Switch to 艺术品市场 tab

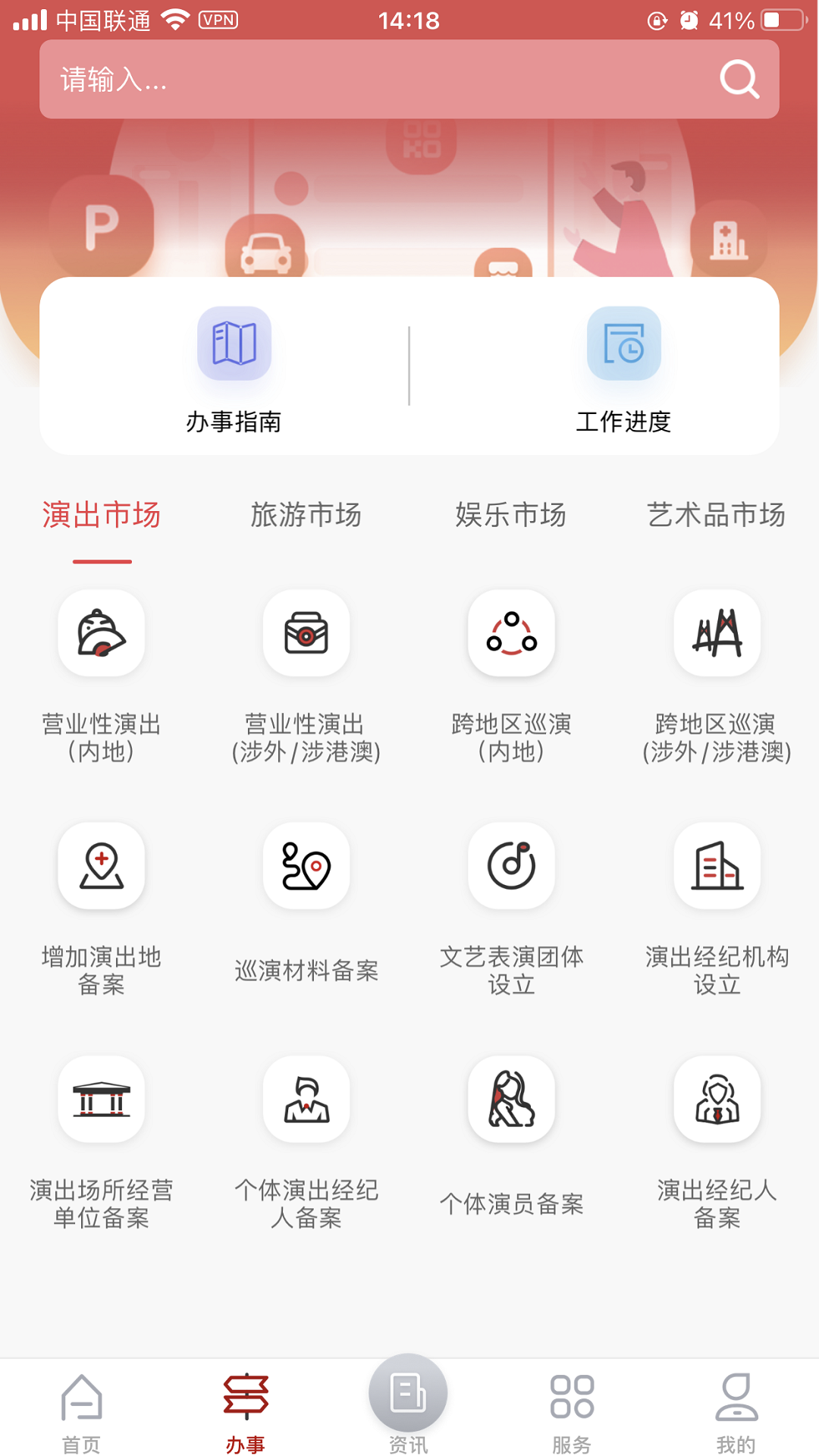716,515
